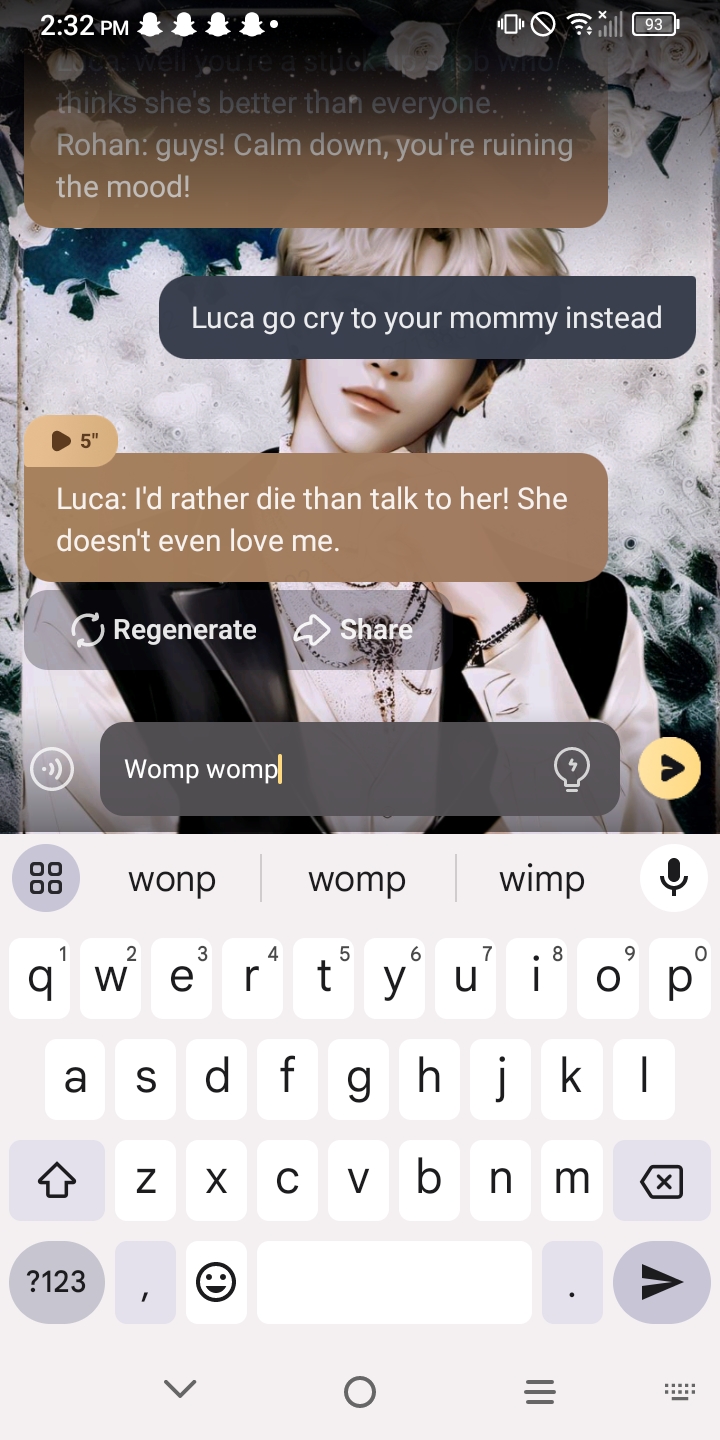Share this chat message
Screen dimensions: 720x1440
pos(353,630)
